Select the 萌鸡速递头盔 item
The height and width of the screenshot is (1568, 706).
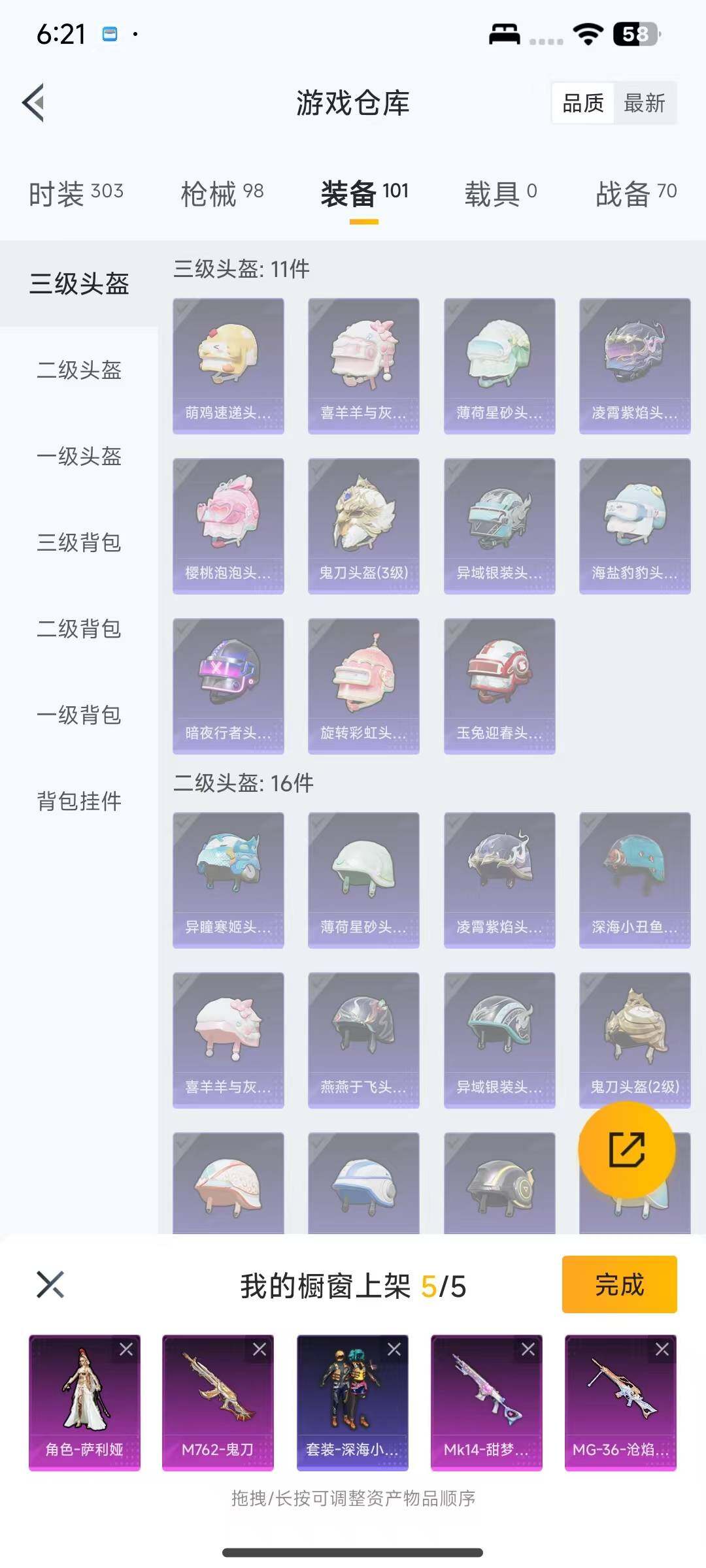tap(228, 366)
